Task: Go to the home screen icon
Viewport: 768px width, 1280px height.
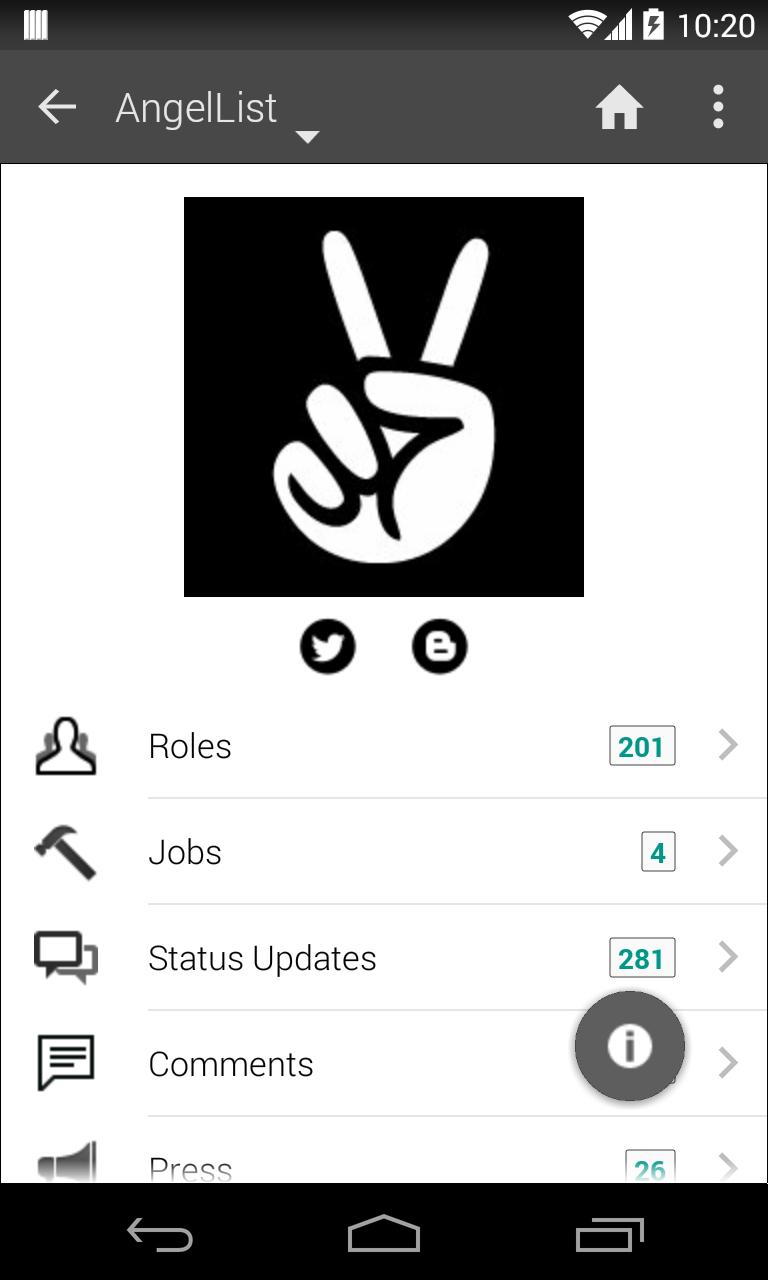Action: click(619, 107)
